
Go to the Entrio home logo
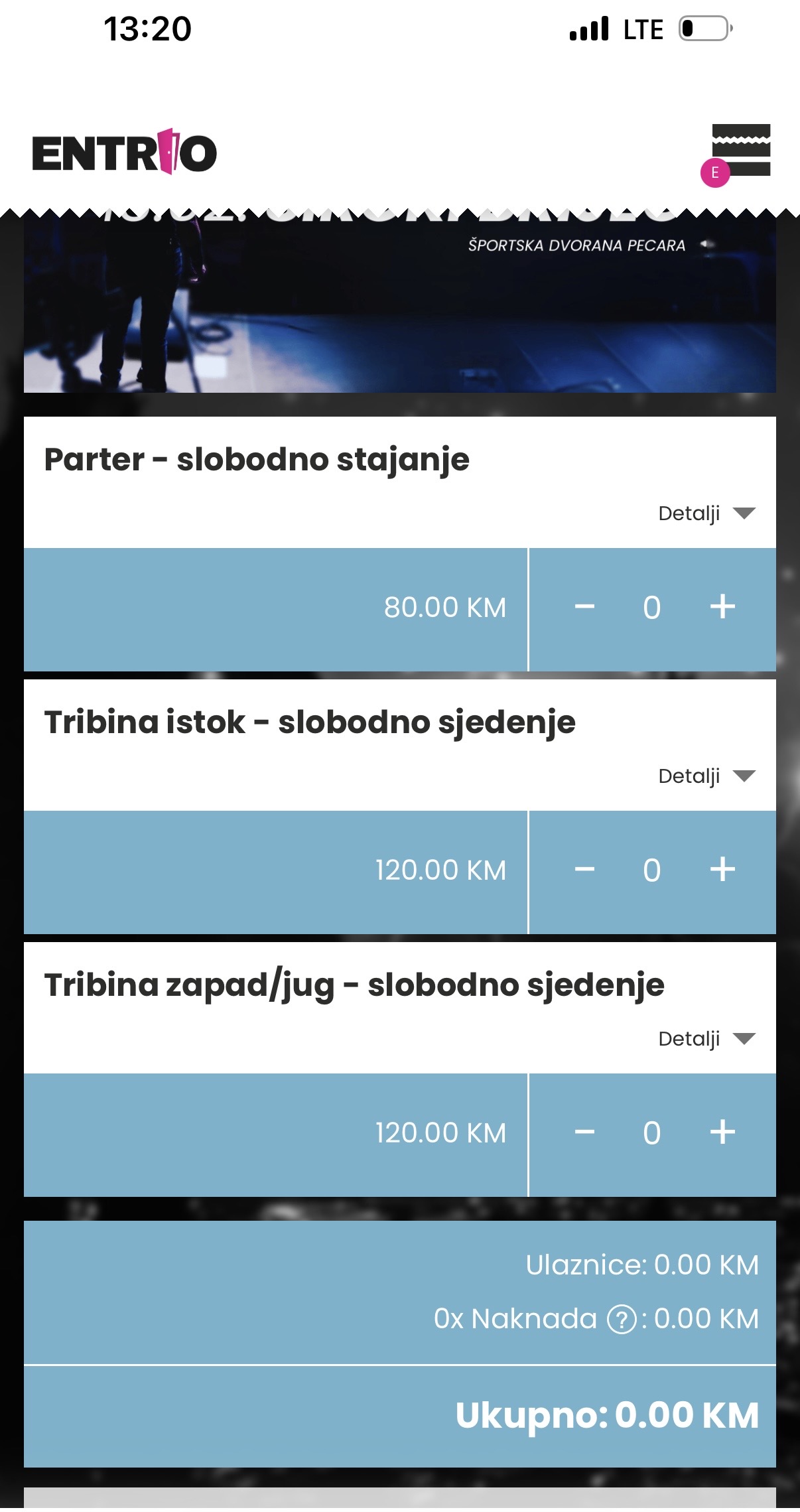pyautogui.click(x=124, y=153)
